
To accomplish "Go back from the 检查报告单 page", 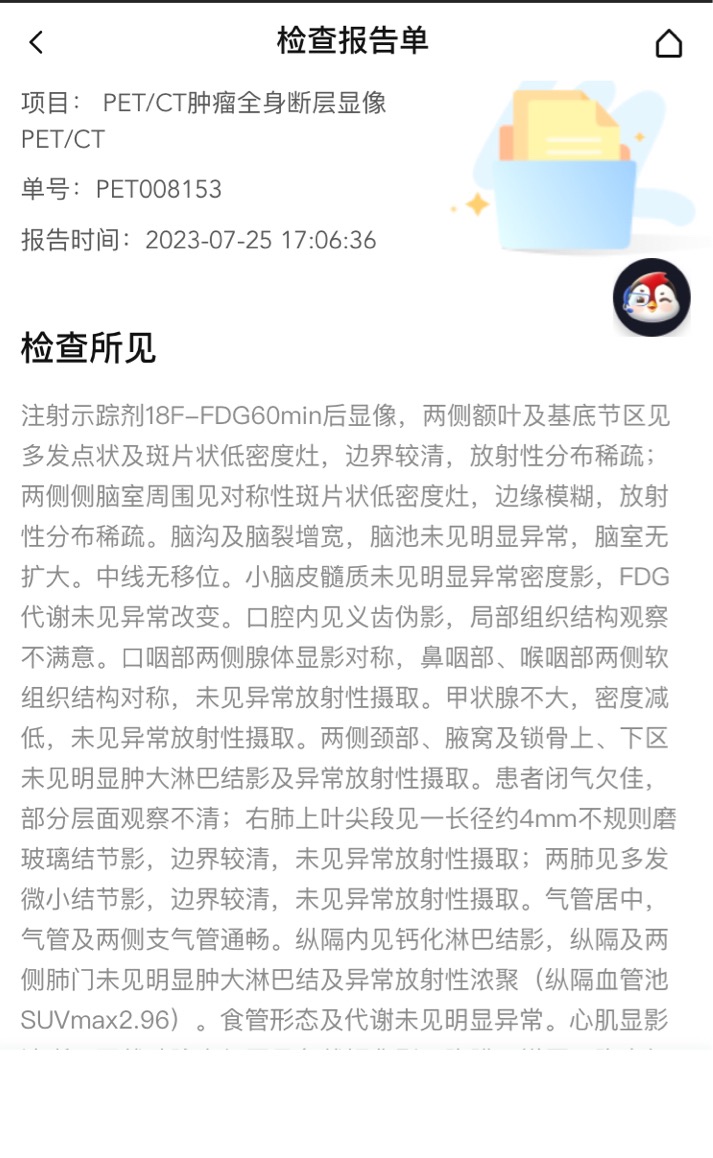I will [36, 43].
